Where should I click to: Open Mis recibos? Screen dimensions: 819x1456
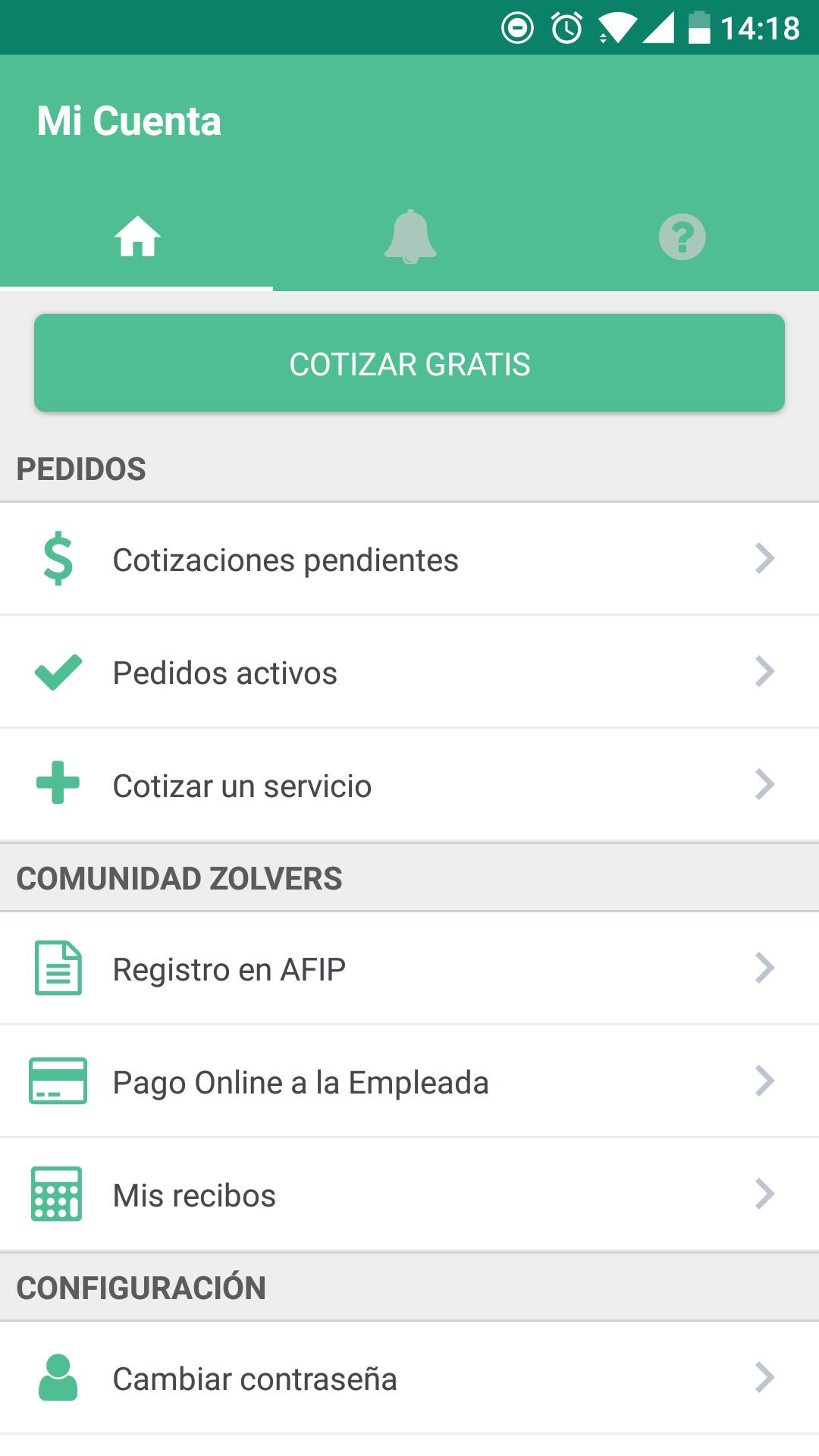pyautogui.click(x=409, y=1195)
